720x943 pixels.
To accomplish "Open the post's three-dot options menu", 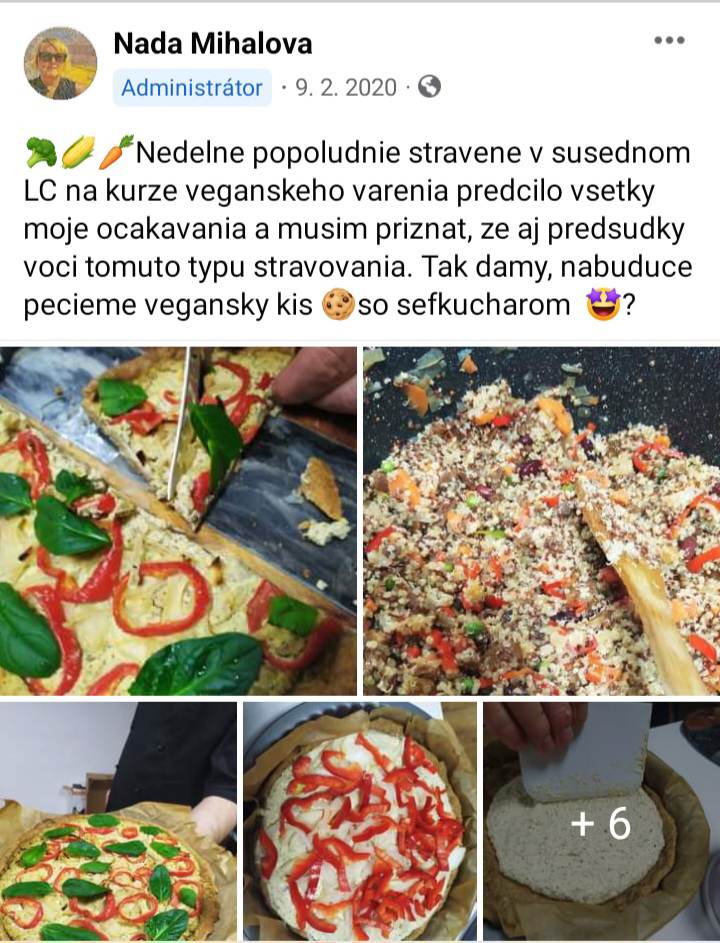I will click(x=669, y=41).
